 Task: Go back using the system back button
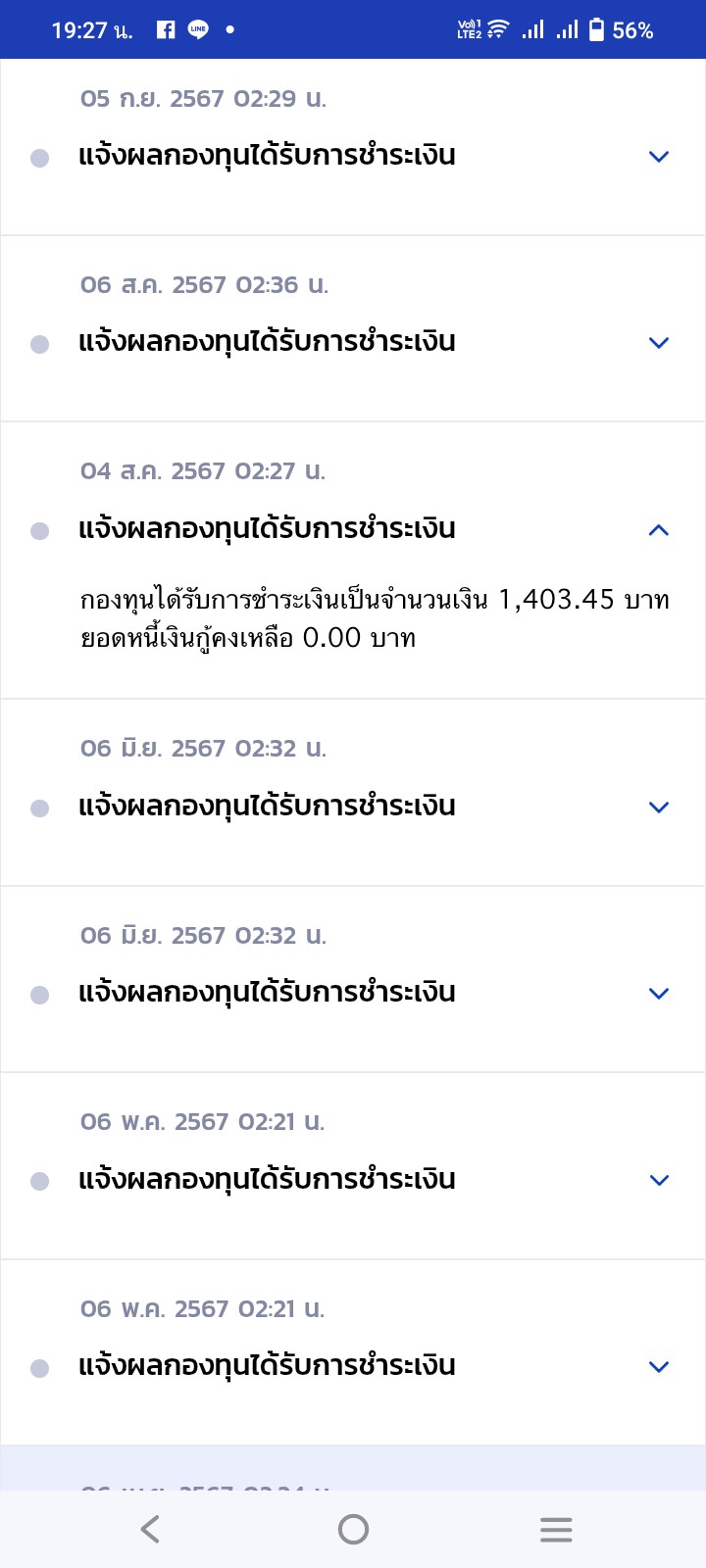tap(150, 1529)
